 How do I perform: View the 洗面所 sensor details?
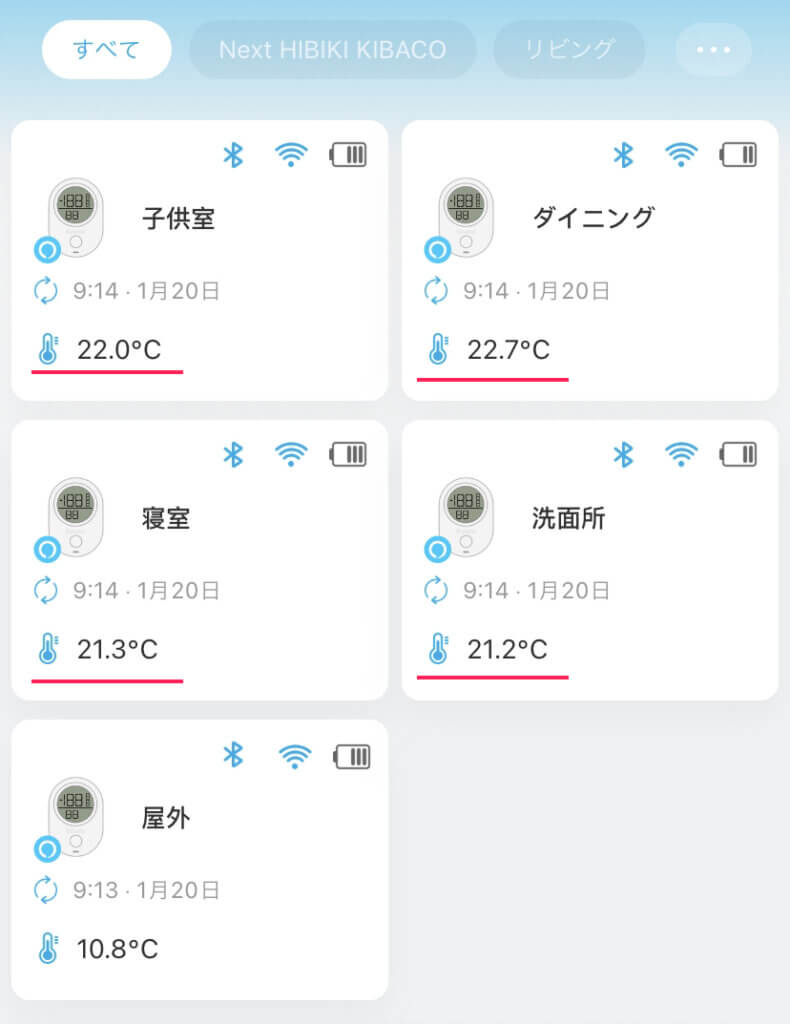589,560
